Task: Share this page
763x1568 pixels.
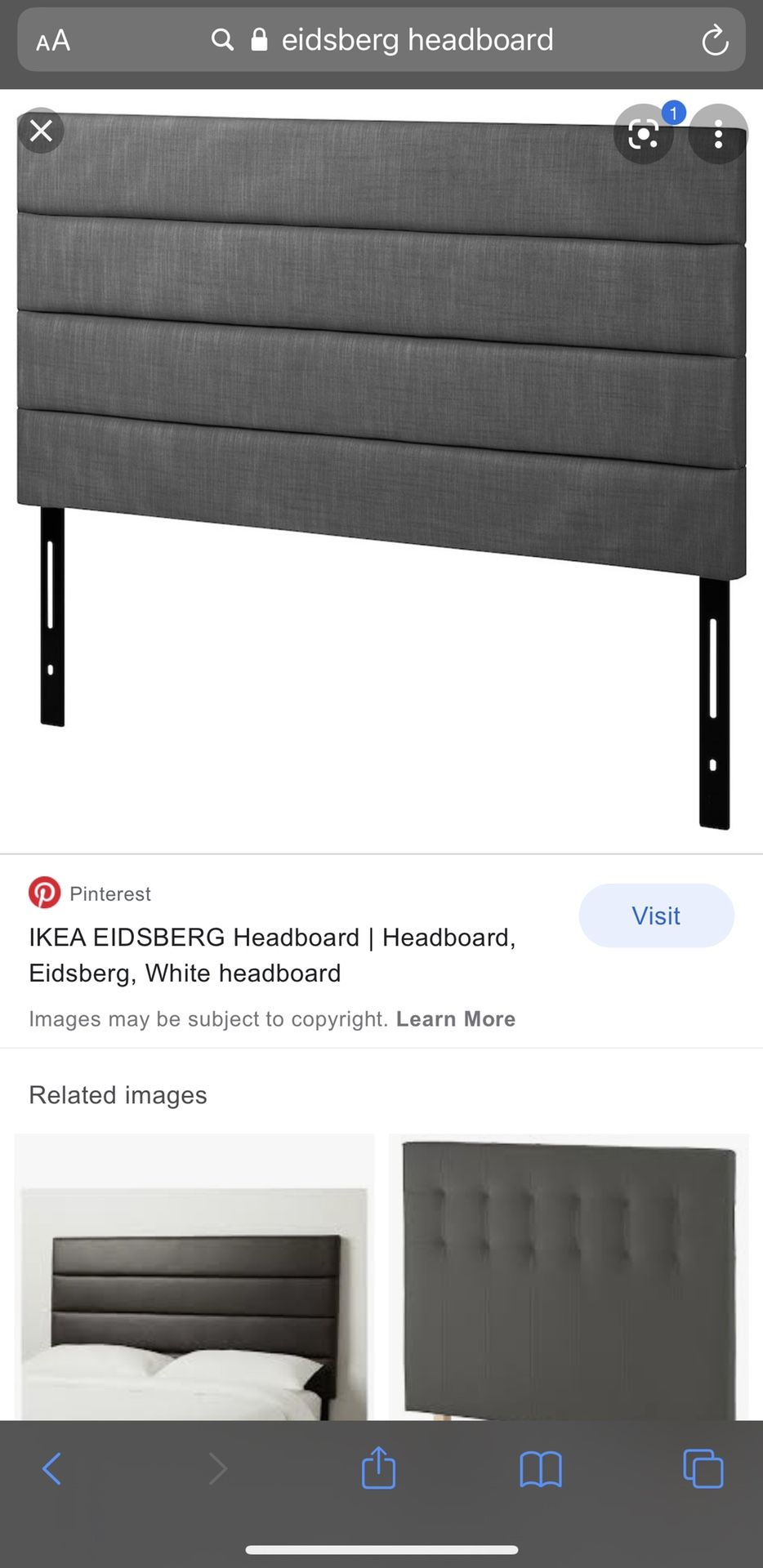Action: pyautogui.click(x=378, y=1468)
